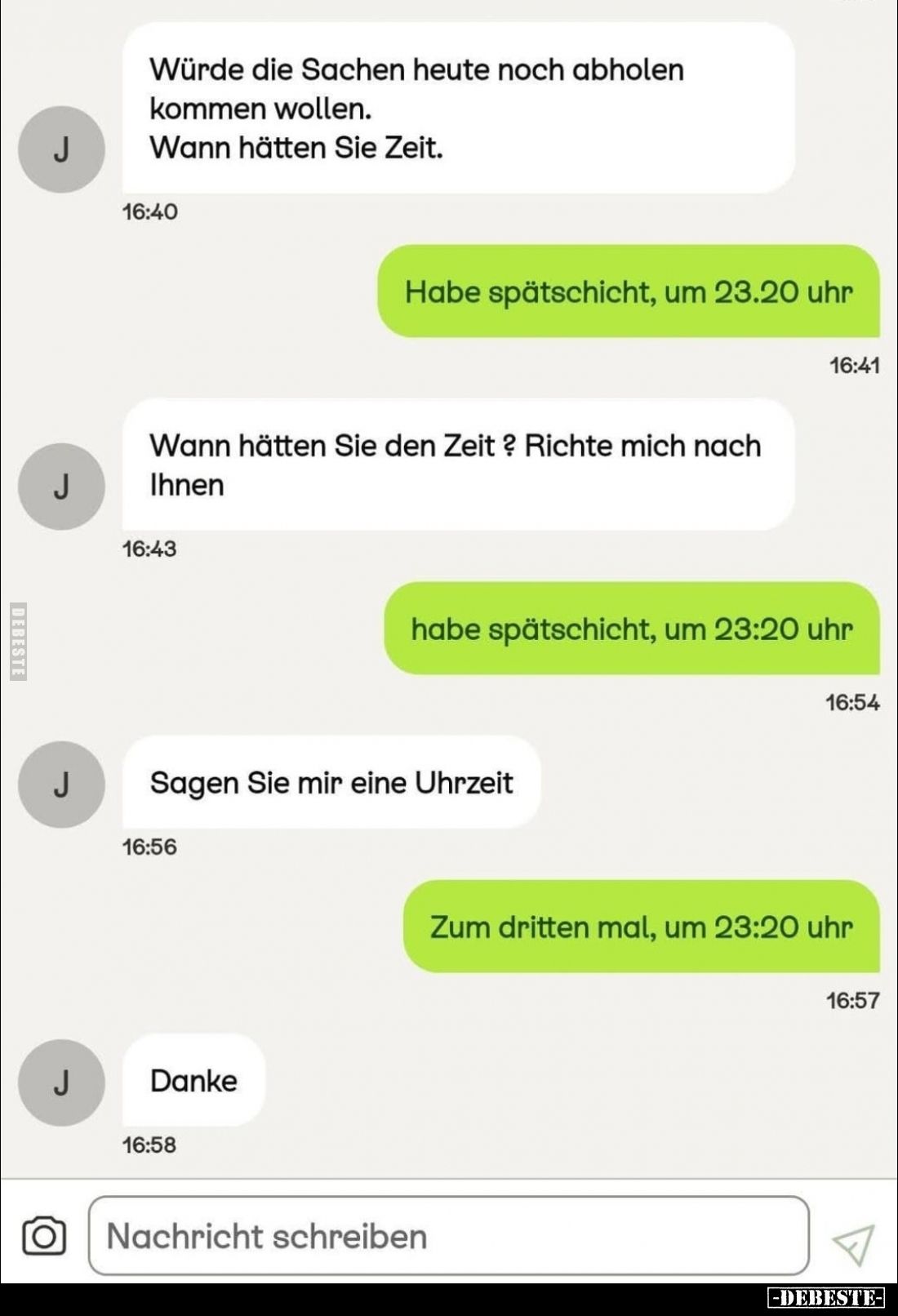This screenshot has width=898, height=1316.
Task: Tap the message 'Zum dritten mal, um 23:20 uhr'
Action: [x=641, y=926]
